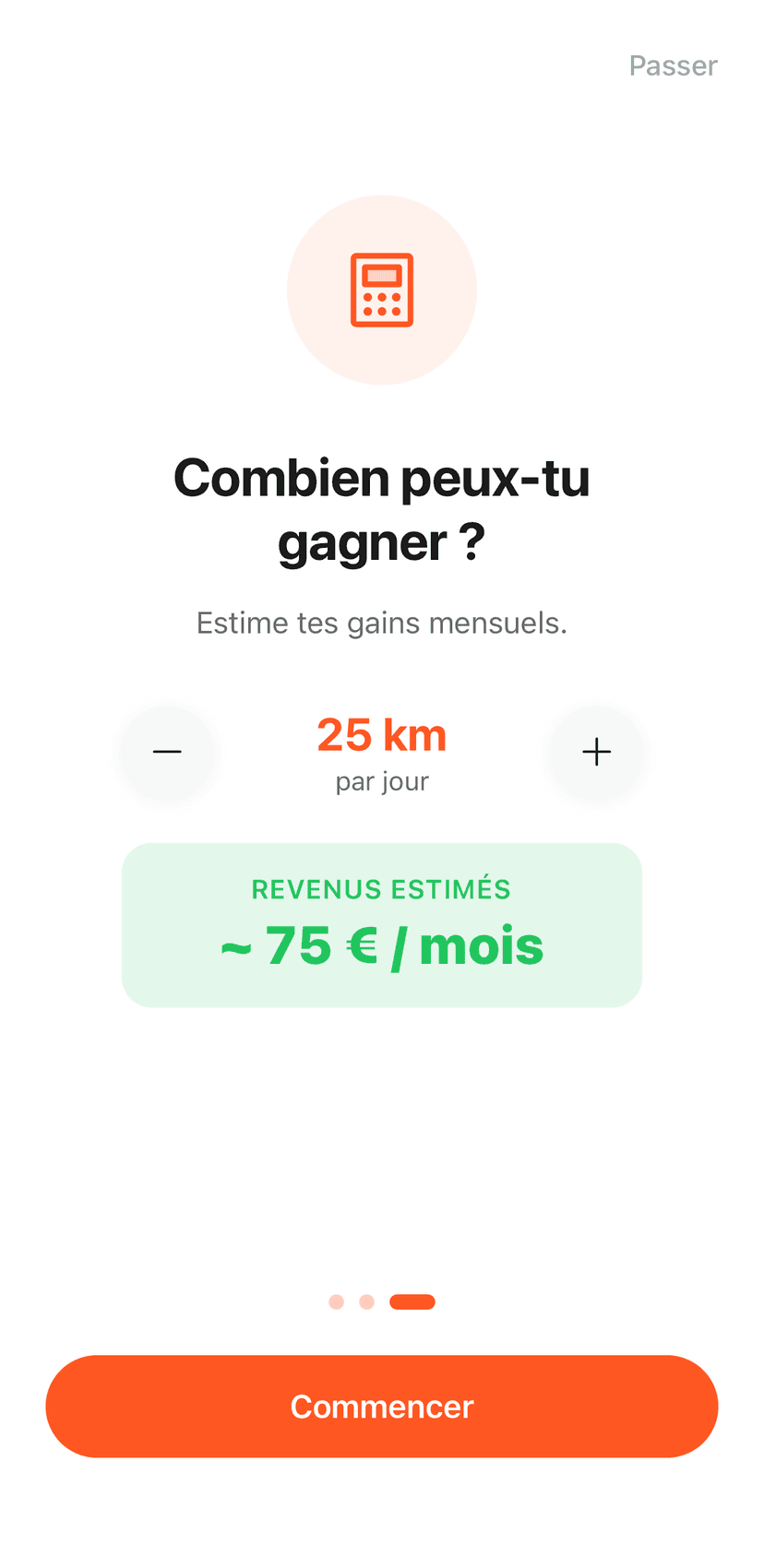Tap the elongated active page indicator

412,1301
